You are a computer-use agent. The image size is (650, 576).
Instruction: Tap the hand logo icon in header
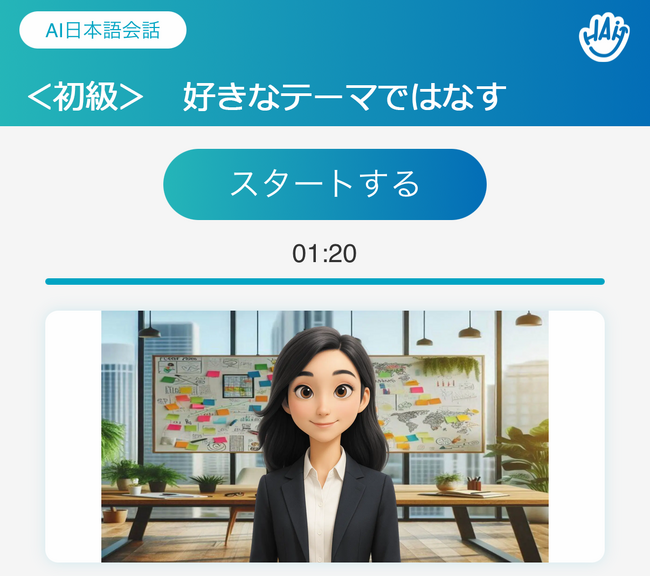pyautogui.click(x=603, y=38)
